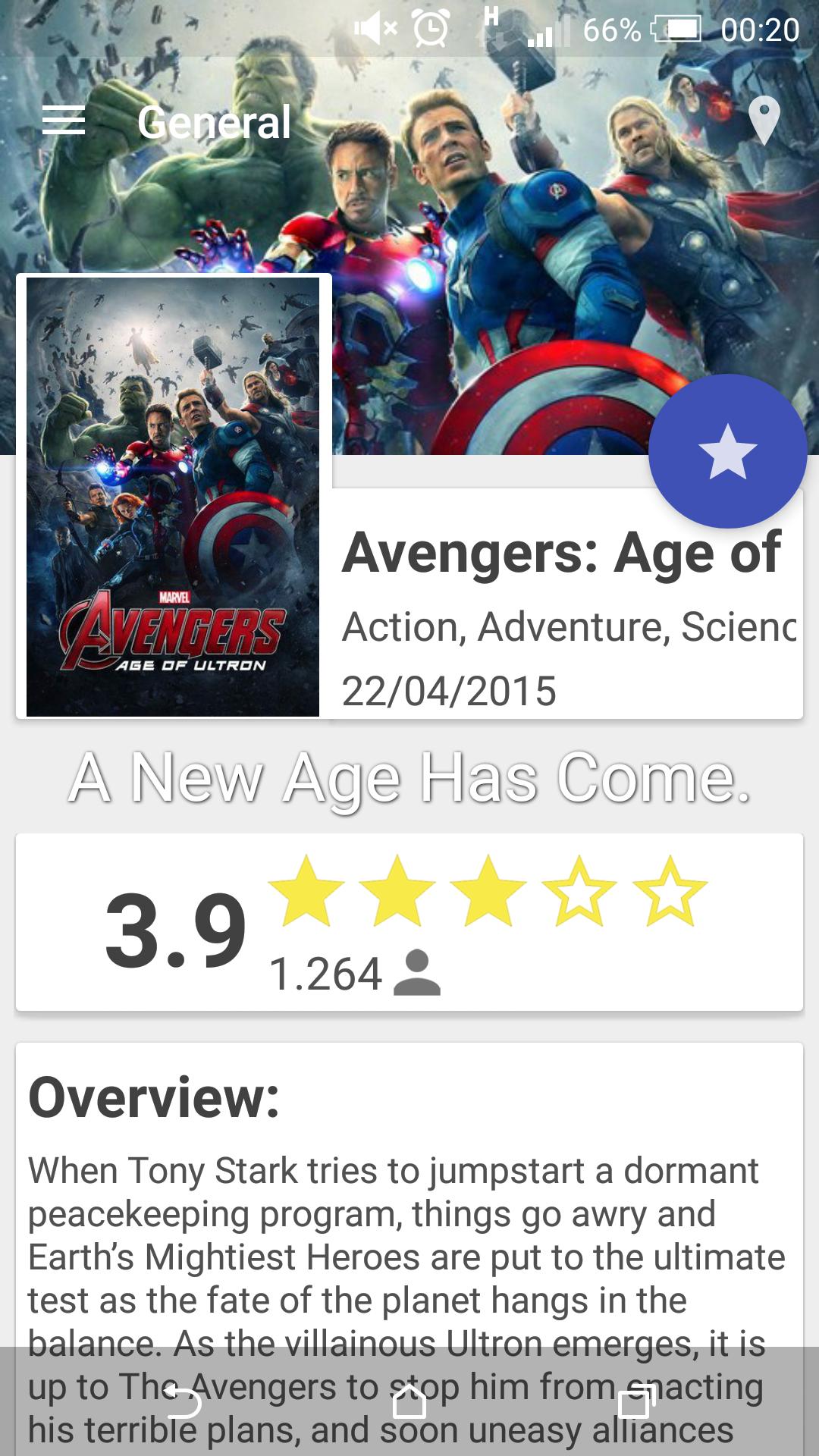Go to the home screen
The width and height of the screenshot is (819, 1456).
pos(409,1401)
